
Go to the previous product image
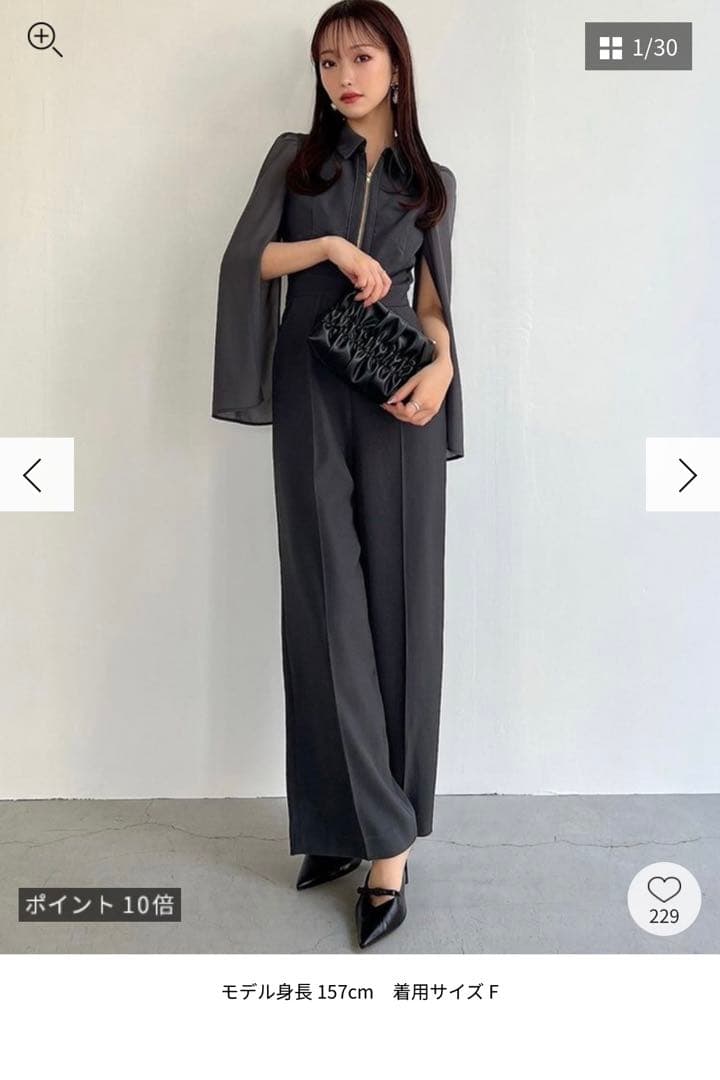[36, 475]
